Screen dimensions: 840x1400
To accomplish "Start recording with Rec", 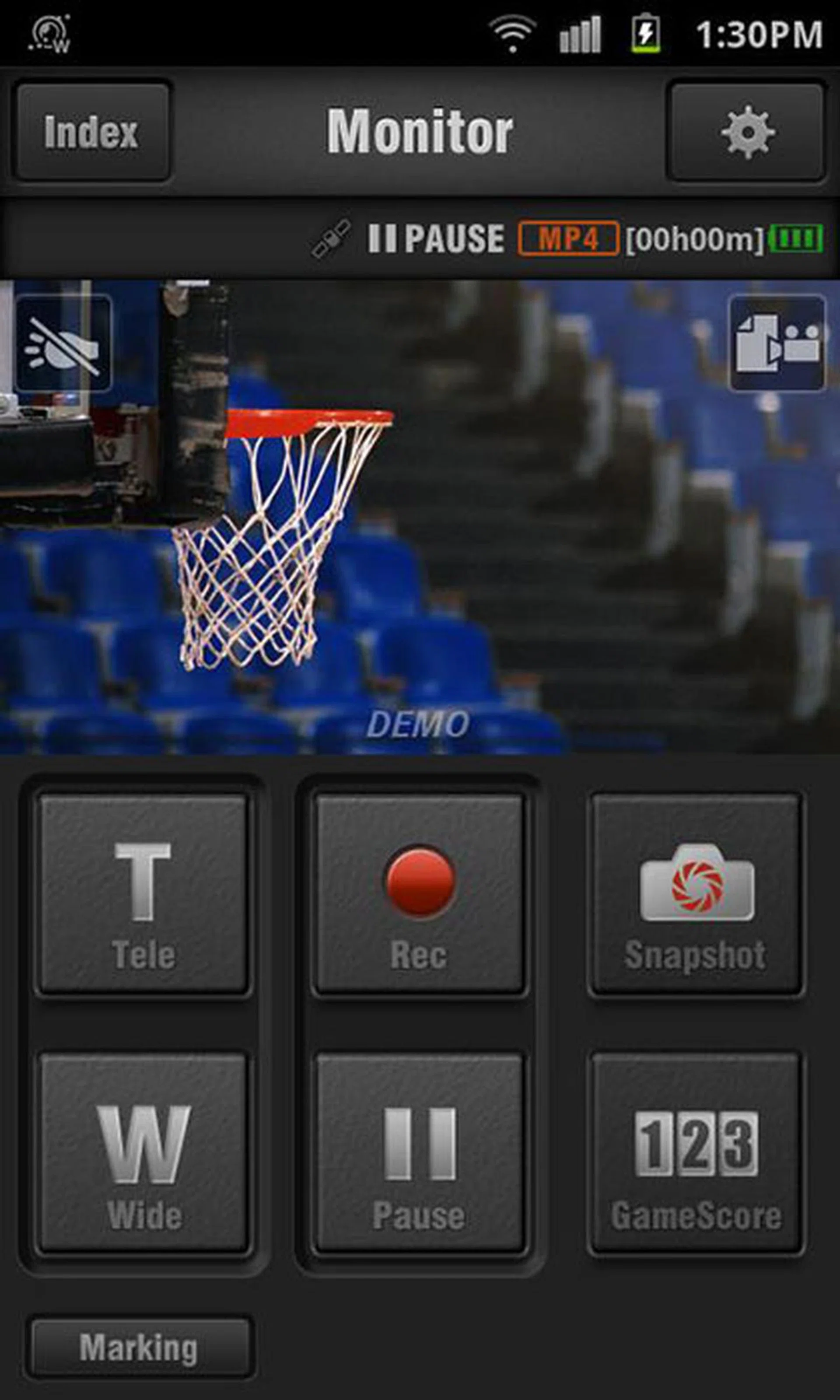I will 420,895.
